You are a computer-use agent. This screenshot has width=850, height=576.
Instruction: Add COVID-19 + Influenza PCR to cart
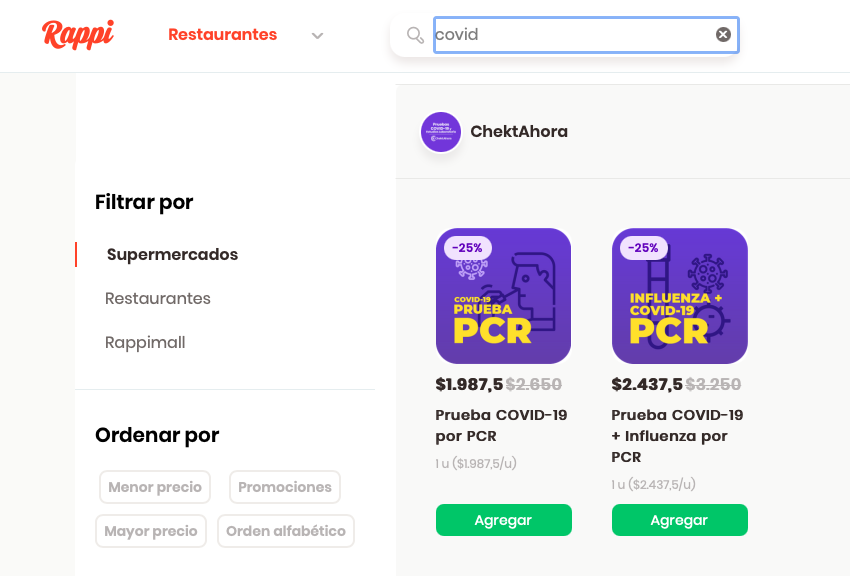coord(679,520)
